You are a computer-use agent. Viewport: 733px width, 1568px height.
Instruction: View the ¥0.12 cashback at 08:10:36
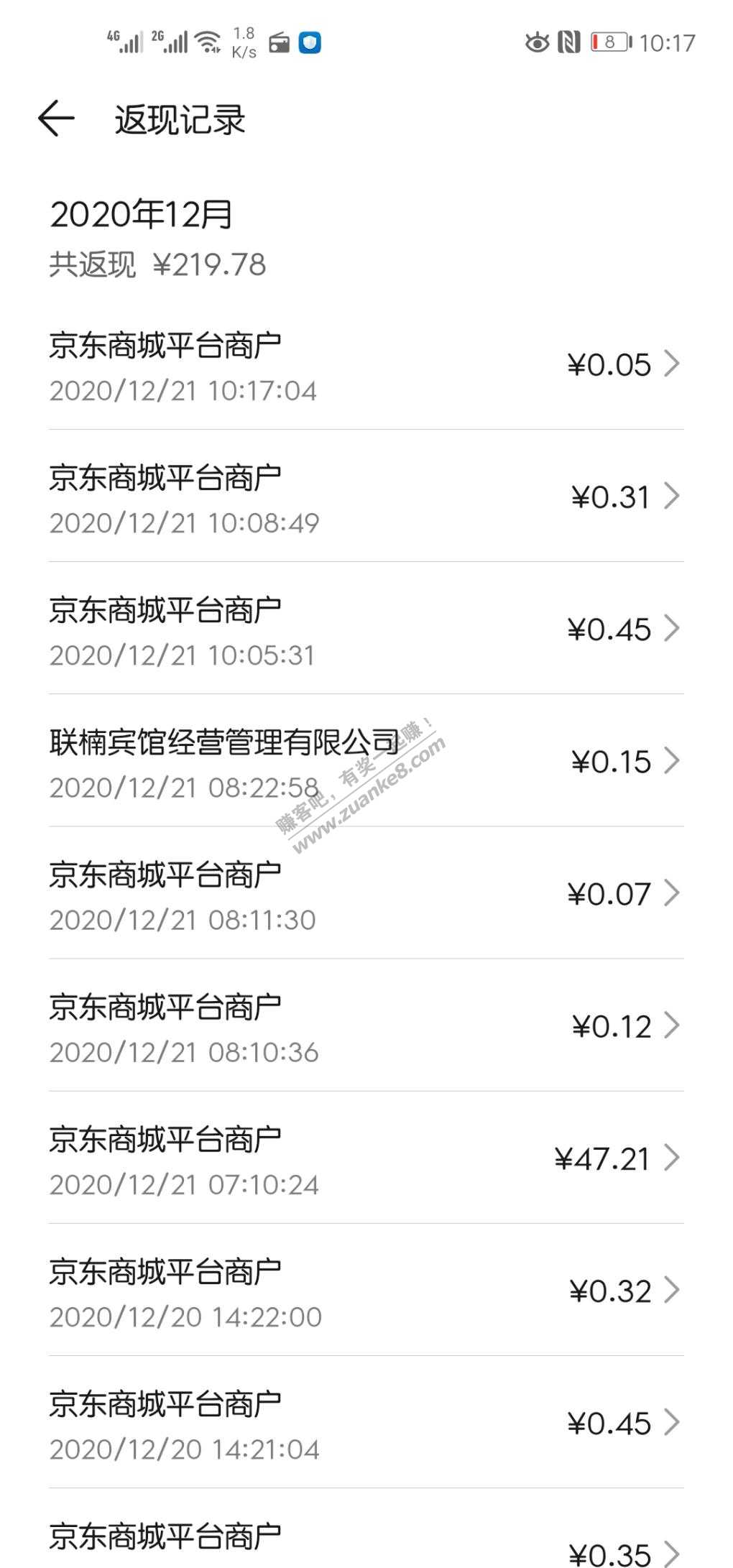point(366,1025)
